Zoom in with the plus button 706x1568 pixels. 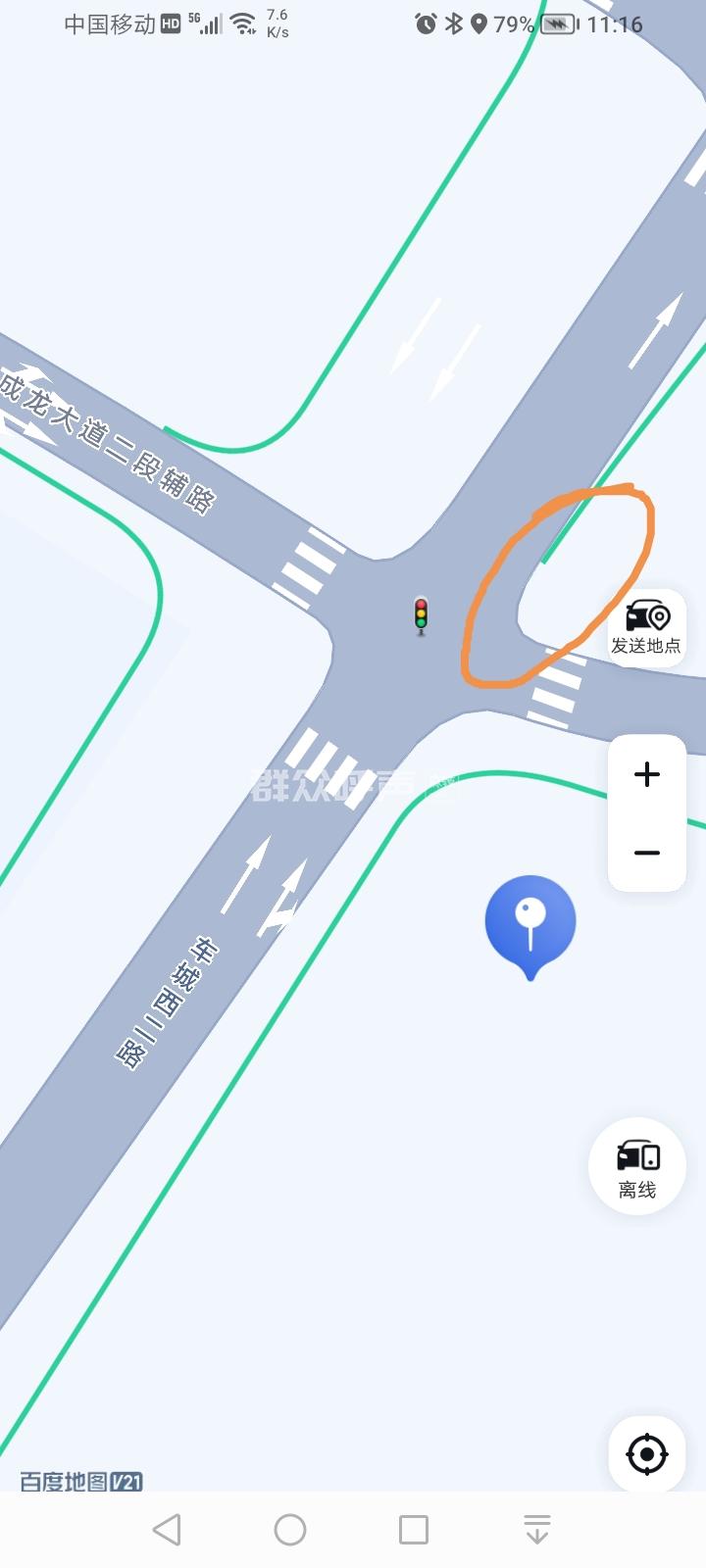click(647, 775)
